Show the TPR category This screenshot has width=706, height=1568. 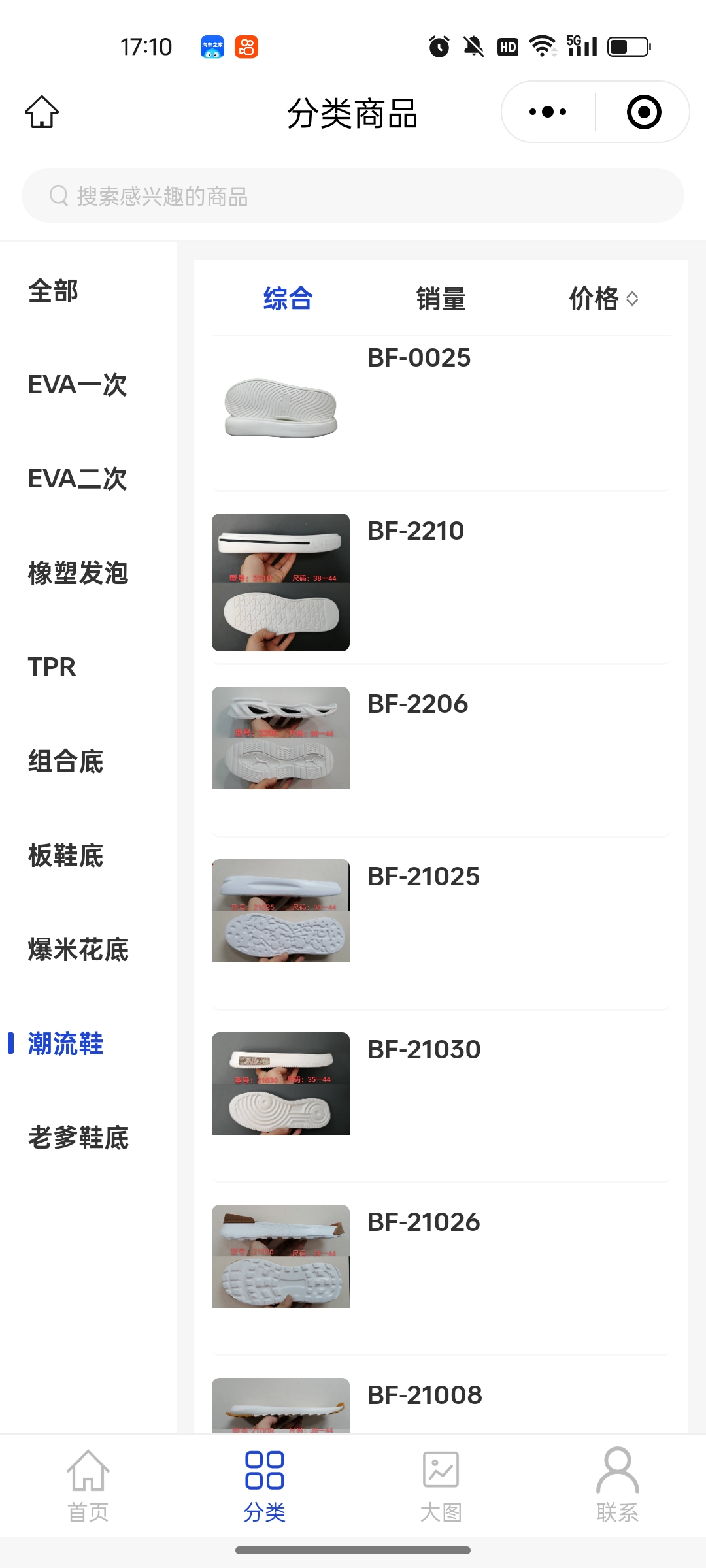coord(52,667)
